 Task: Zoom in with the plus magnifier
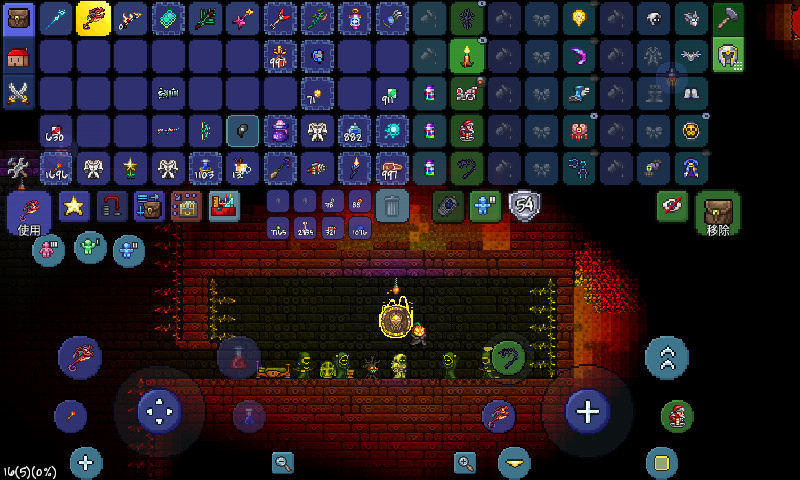[x=465, y=462]
